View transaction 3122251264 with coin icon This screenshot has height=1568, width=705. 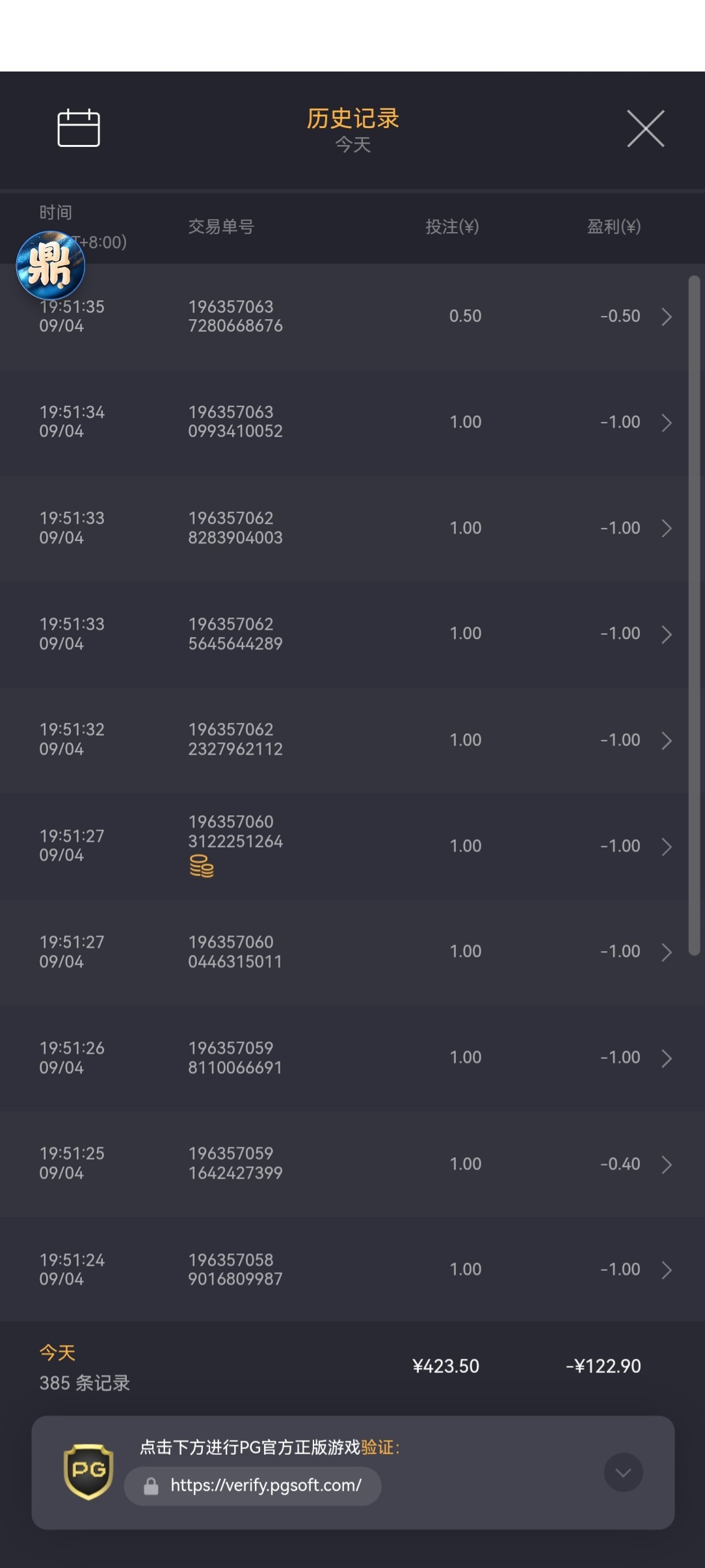(351, 846)
